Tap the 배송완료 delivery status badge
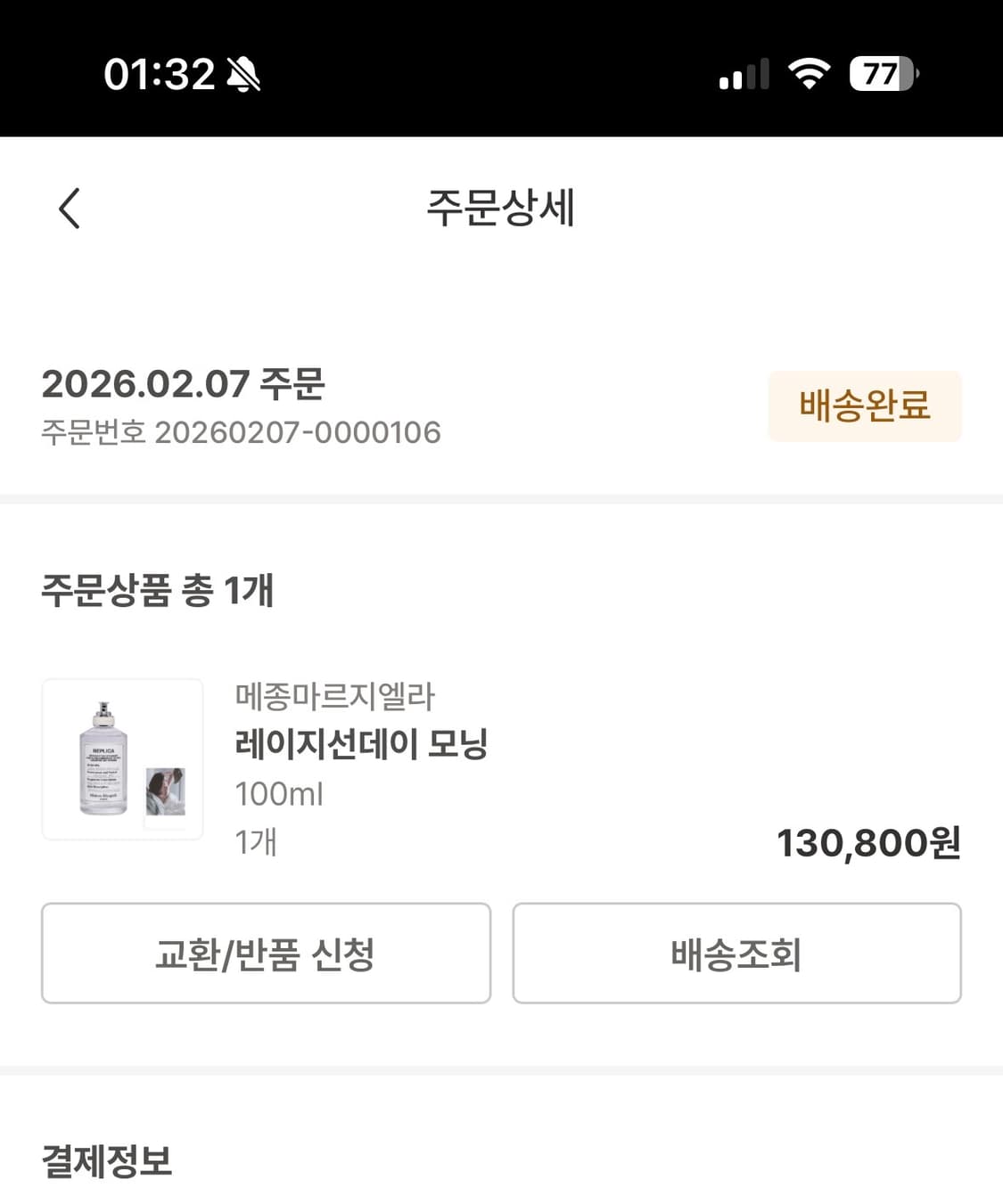This screenshot has width=1003, height=1204. (864, 406)
